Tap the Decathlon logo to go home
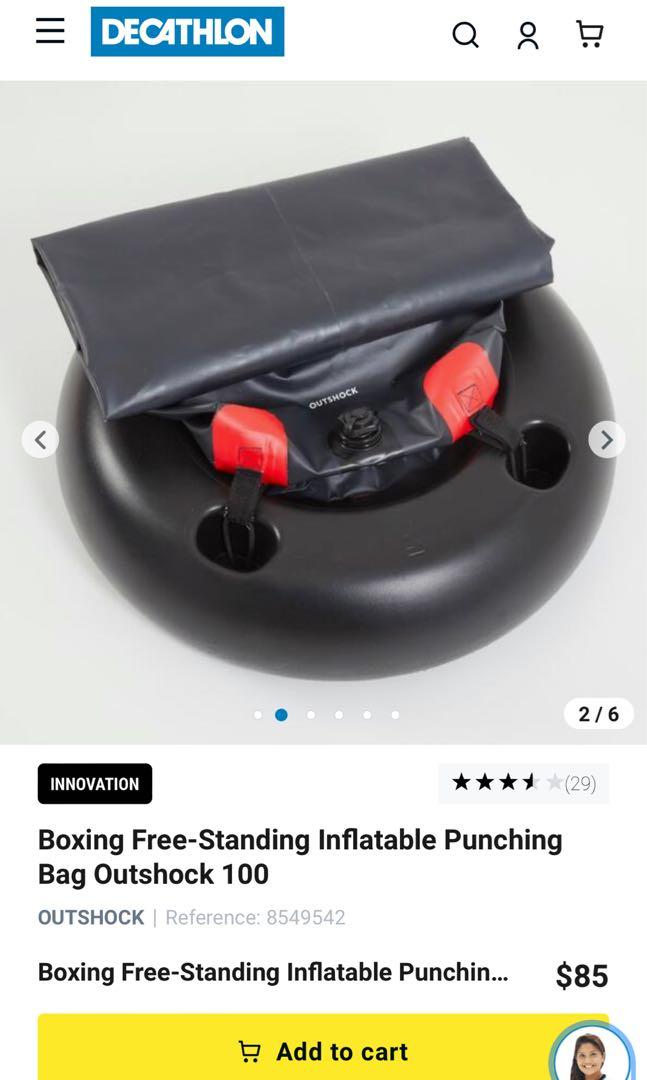This screenshot has height=1080, width=647. pyautogui.click(x=187, y=32)
